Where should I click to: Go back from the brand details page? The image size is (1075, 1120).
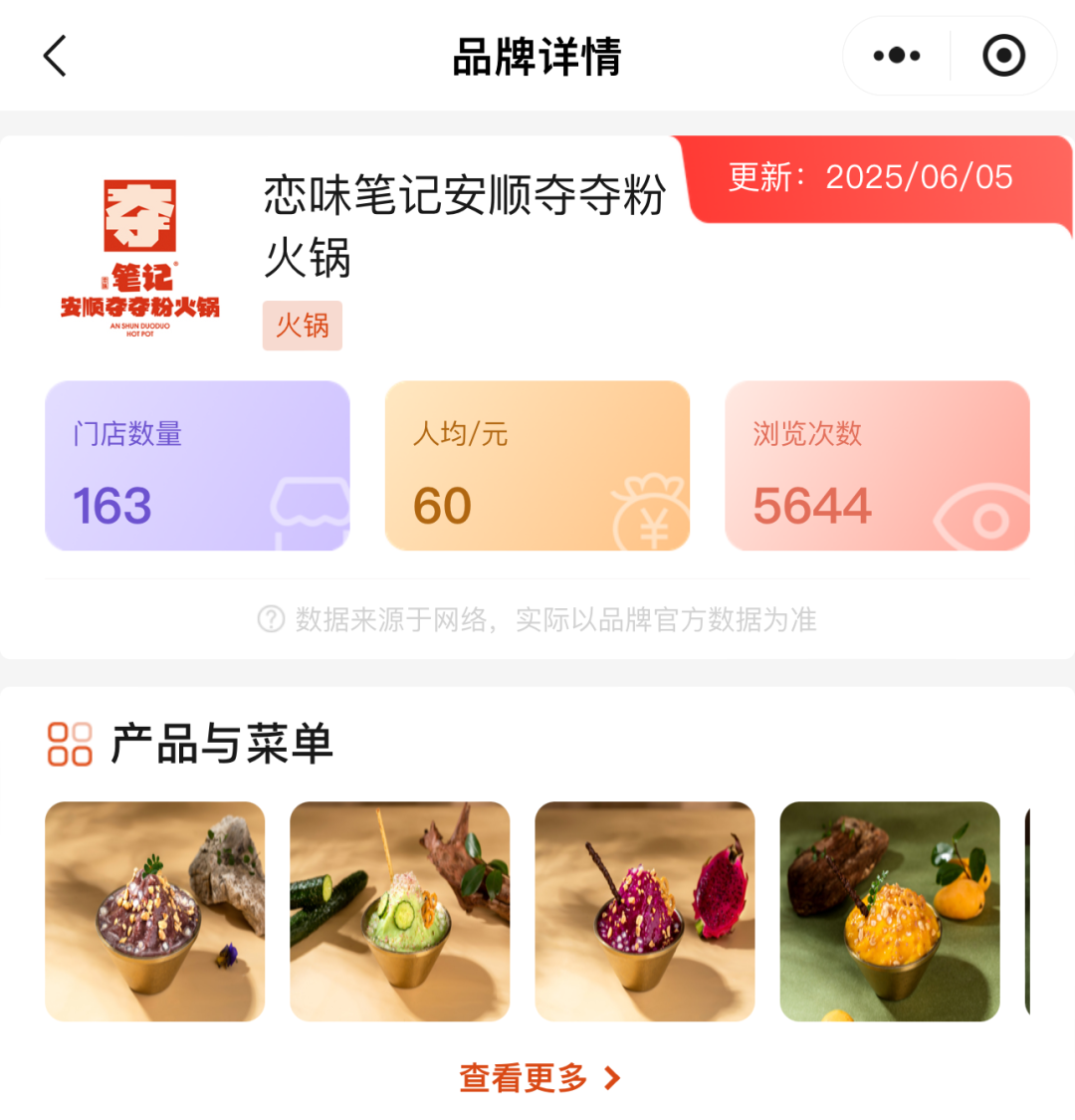(56, 56)
